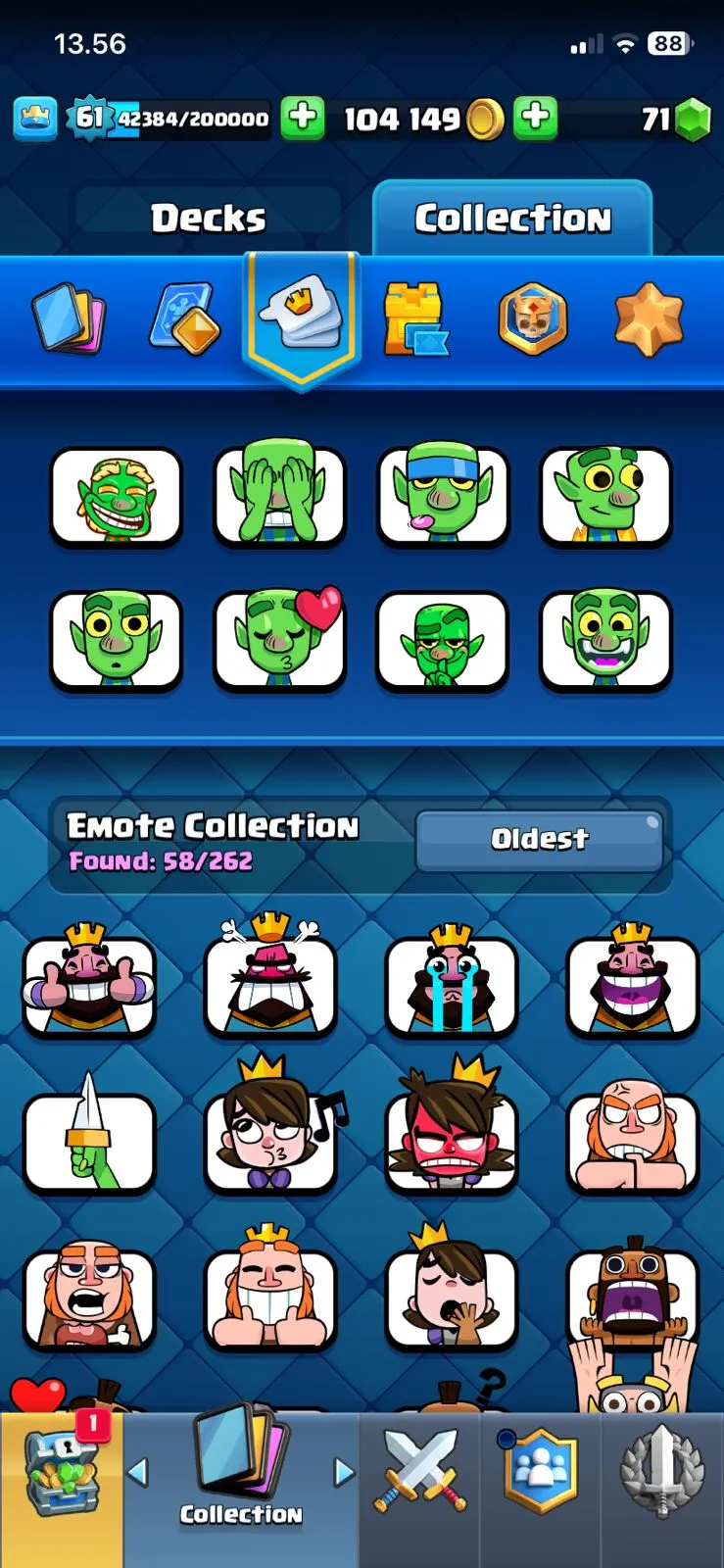Select the goblin with heart emote
Viewport: 724px width, 1568px height.
pos(280,639)
